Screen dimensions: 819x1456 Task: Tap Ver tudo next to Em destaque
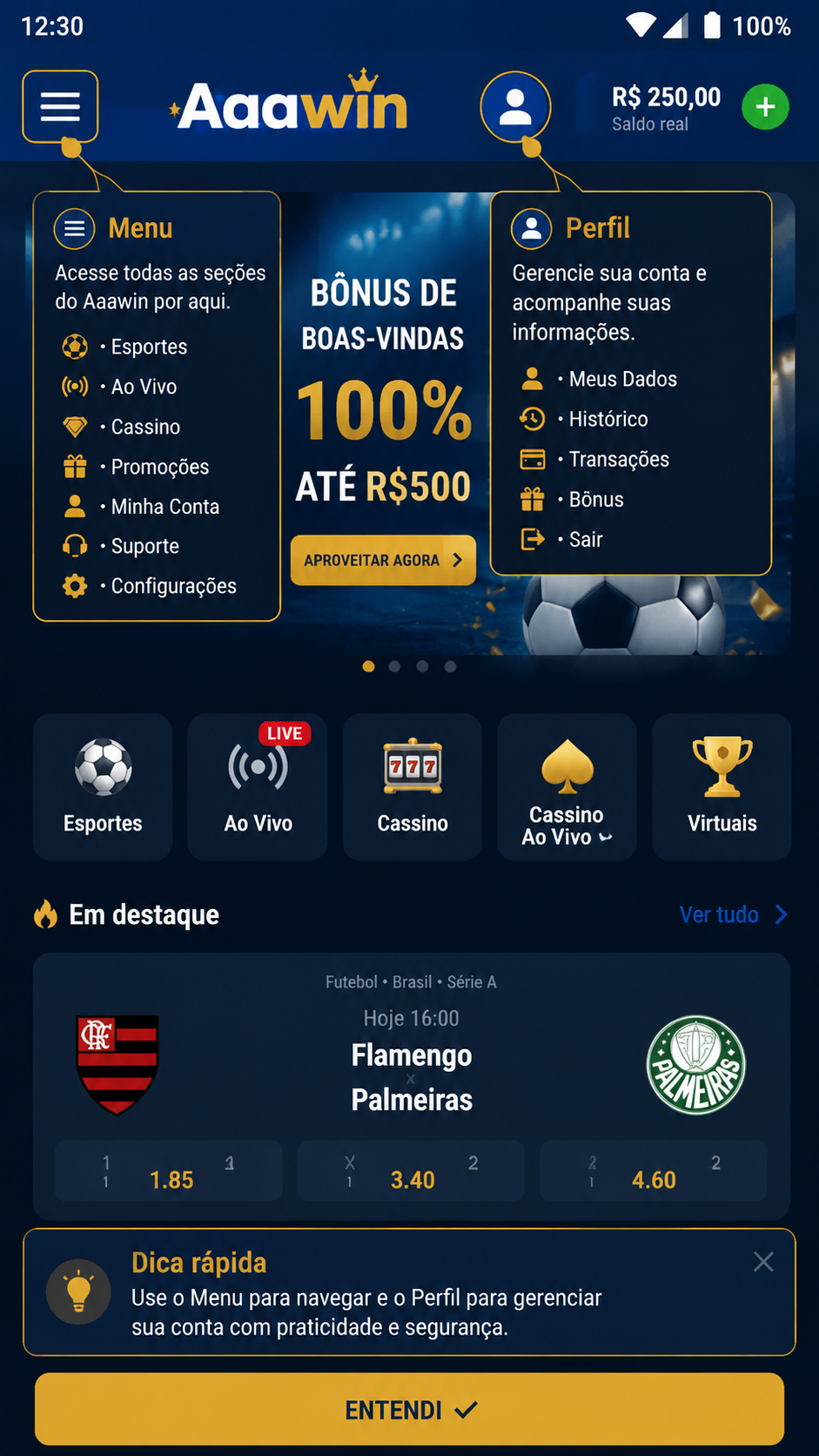[x=733, y=914]
